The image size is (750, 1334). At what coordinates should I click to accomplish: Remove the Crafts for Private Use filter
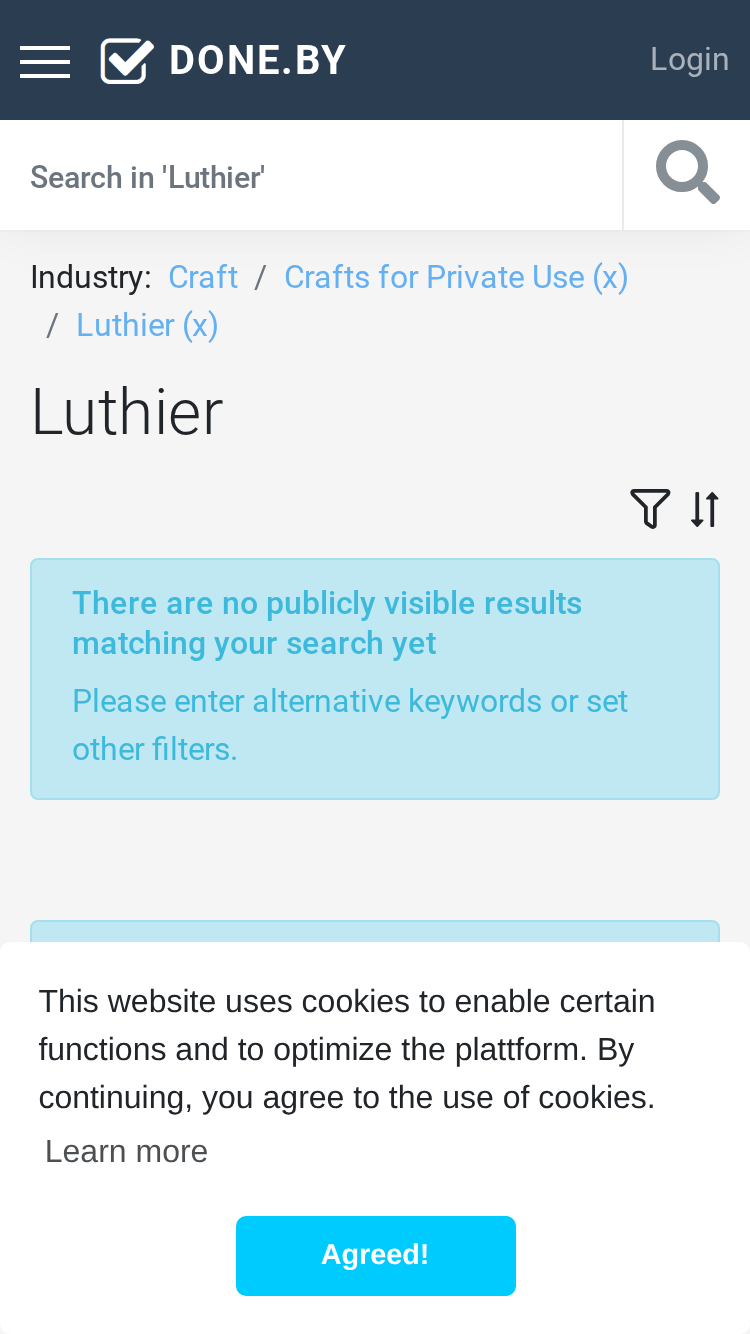tap(456, 277)
